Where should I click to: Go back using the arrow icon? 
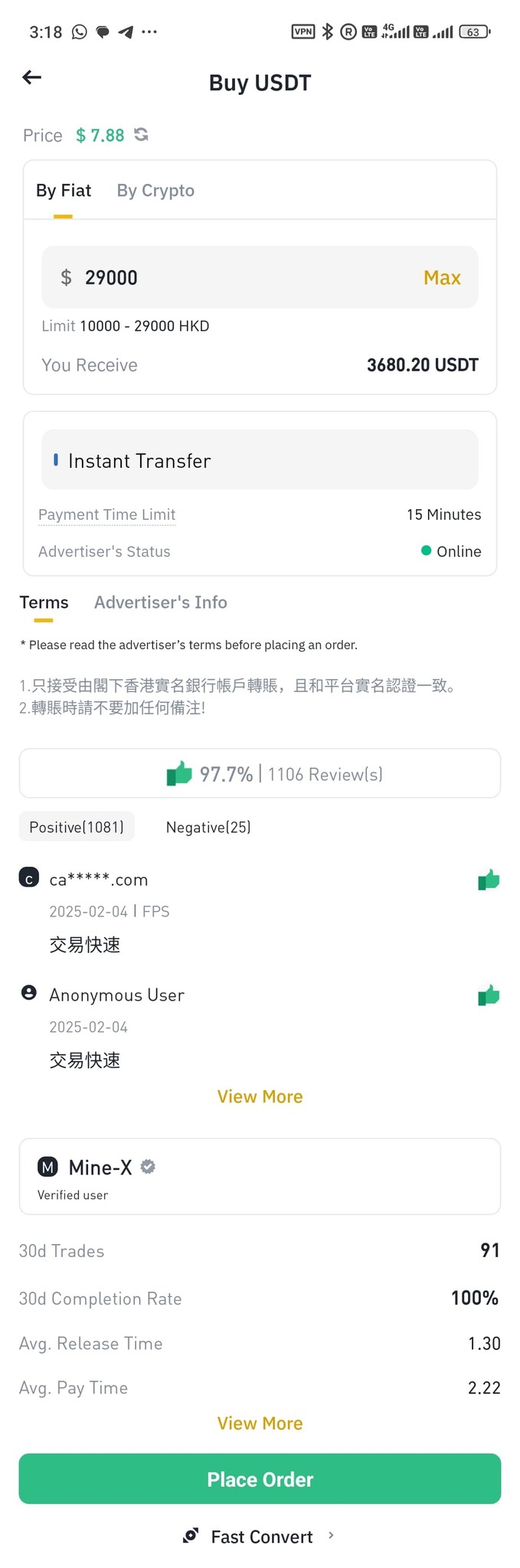(x=31, y=77)
